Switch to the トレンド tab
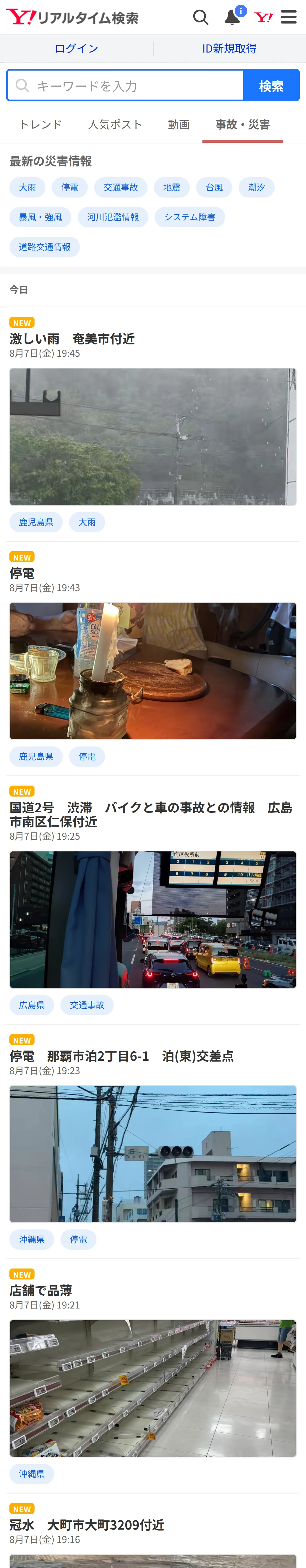 41,124
